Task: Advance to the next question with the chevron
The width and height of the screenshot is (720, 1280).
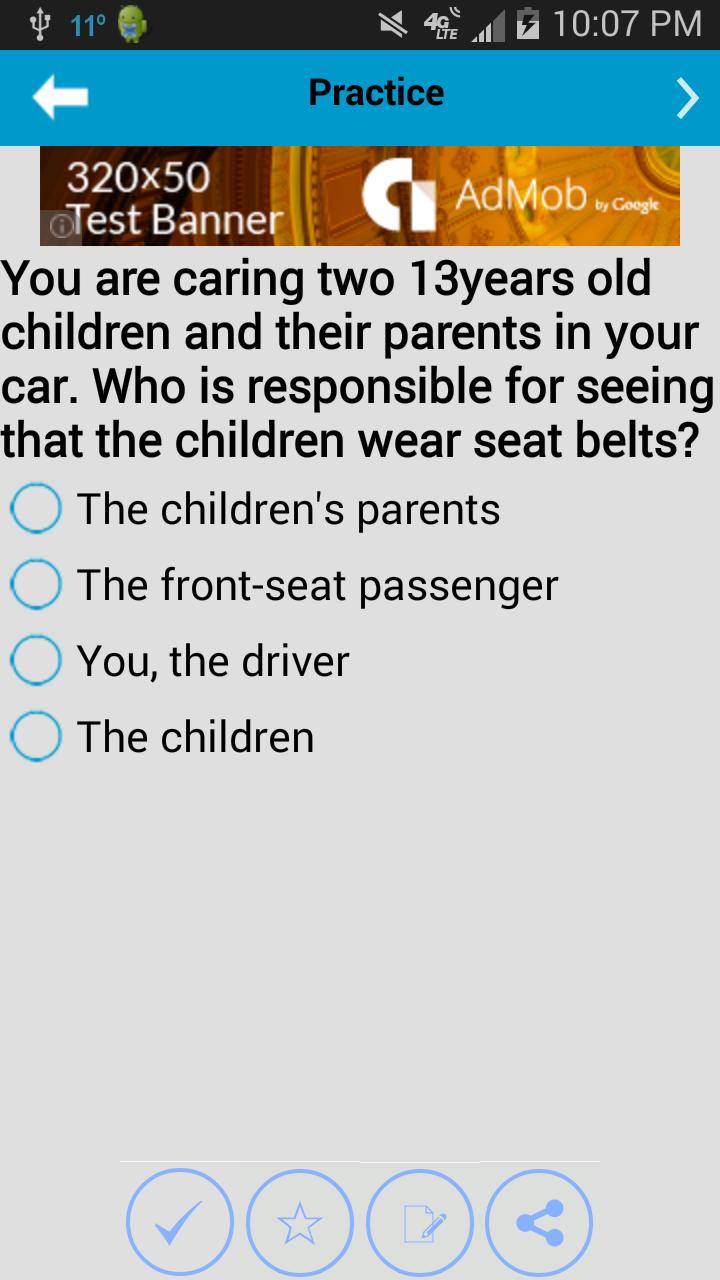Action: click(686, 97)
